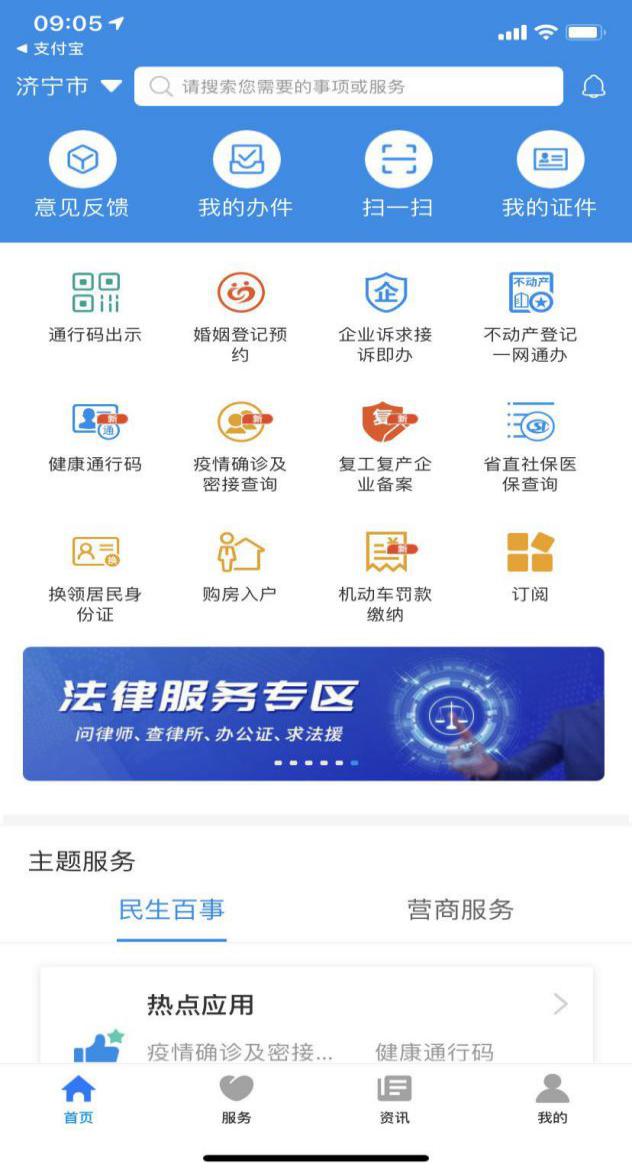Open 机动车罚款缴纳

click(x=385, y=576)
